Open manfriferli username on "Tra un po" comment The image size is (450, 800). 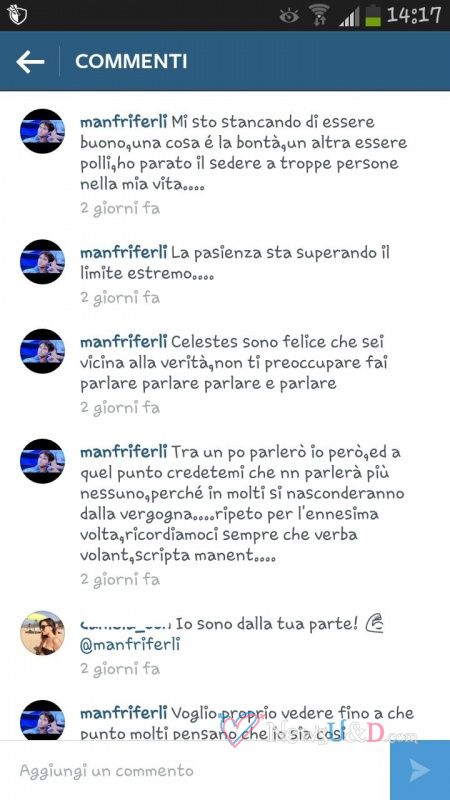(x=123, y=452)
